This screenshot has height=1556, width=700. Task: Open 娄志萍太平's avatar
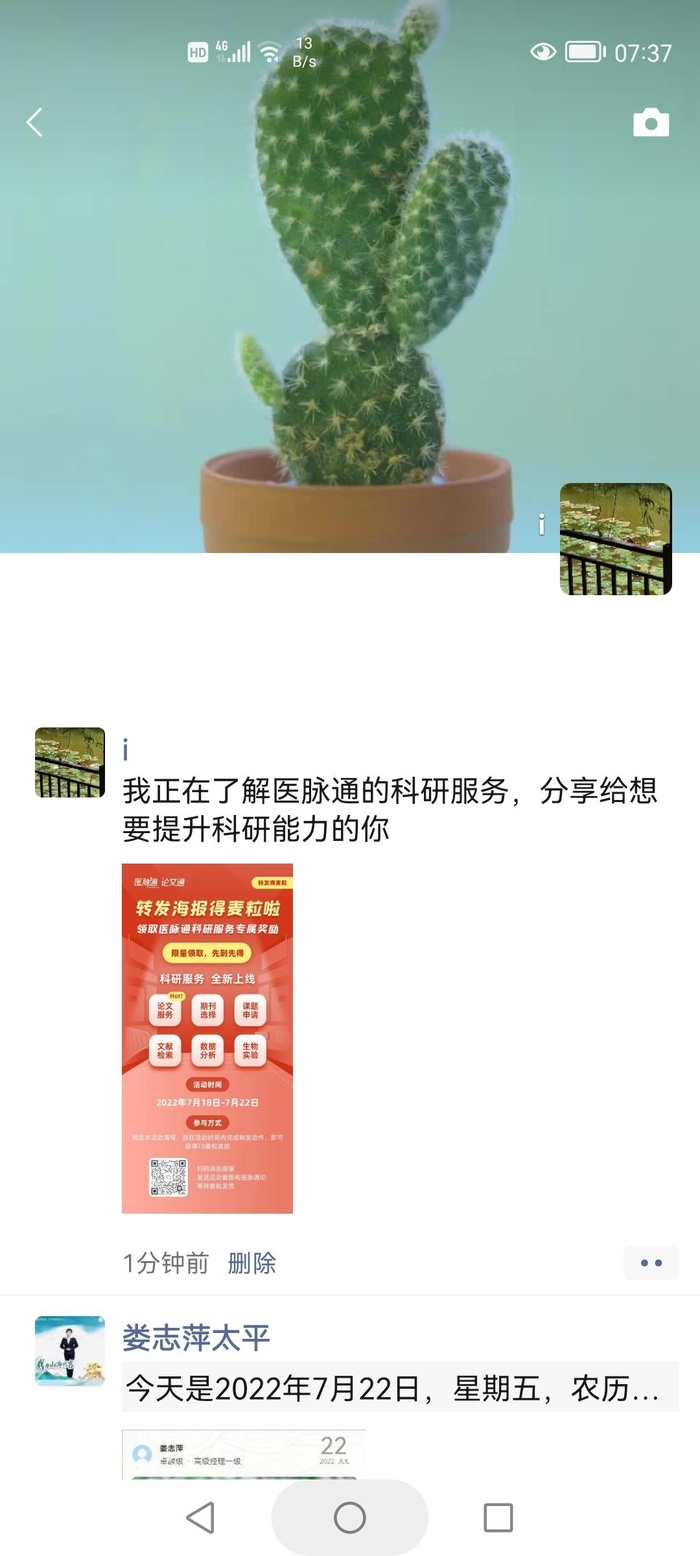[70, 1350]
